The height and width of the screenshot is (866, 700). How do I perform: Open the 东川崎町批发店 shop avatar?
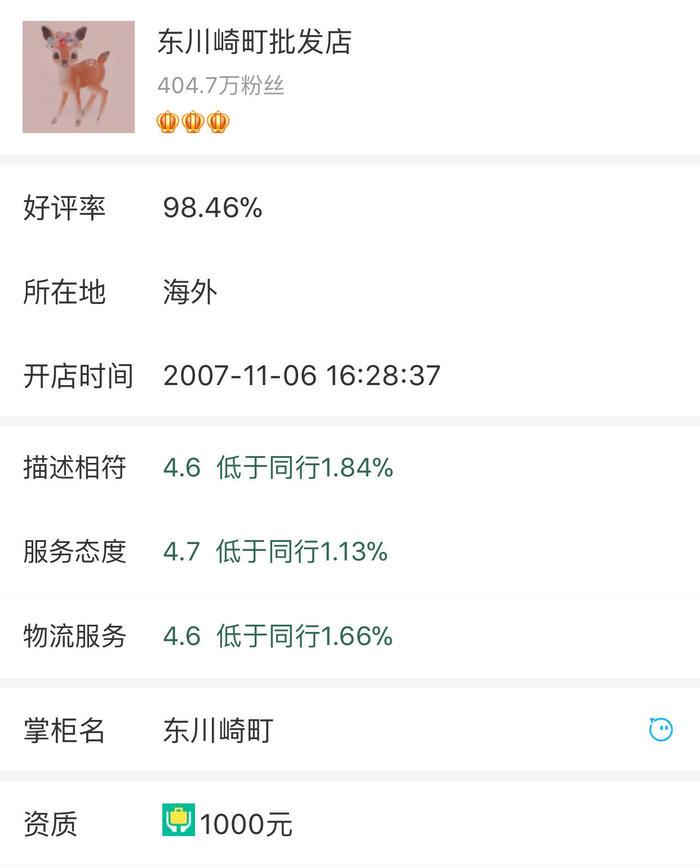coord(78,77)
